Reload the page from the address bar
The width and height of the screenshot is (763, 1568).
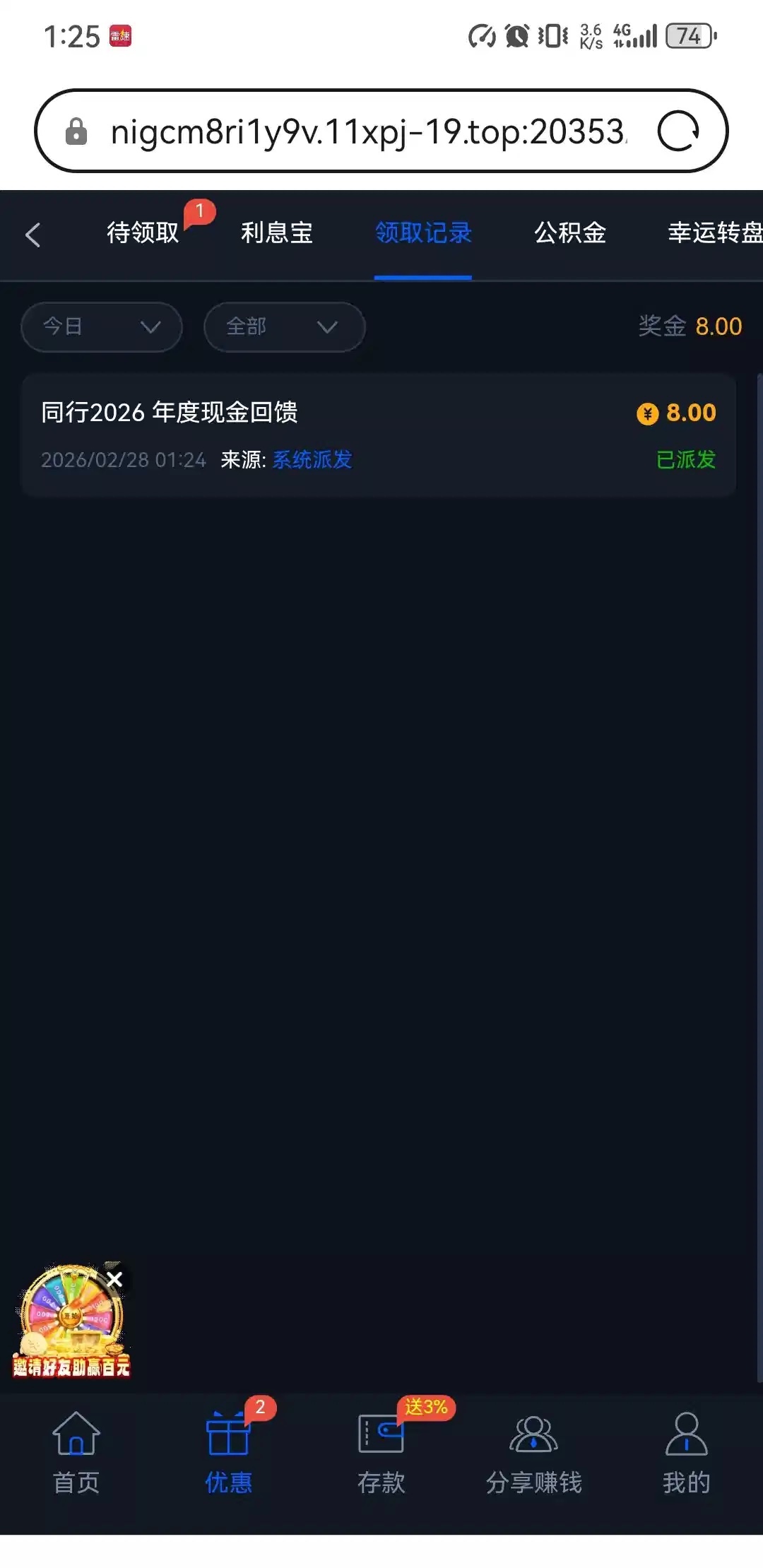click(x=678, y=131)
